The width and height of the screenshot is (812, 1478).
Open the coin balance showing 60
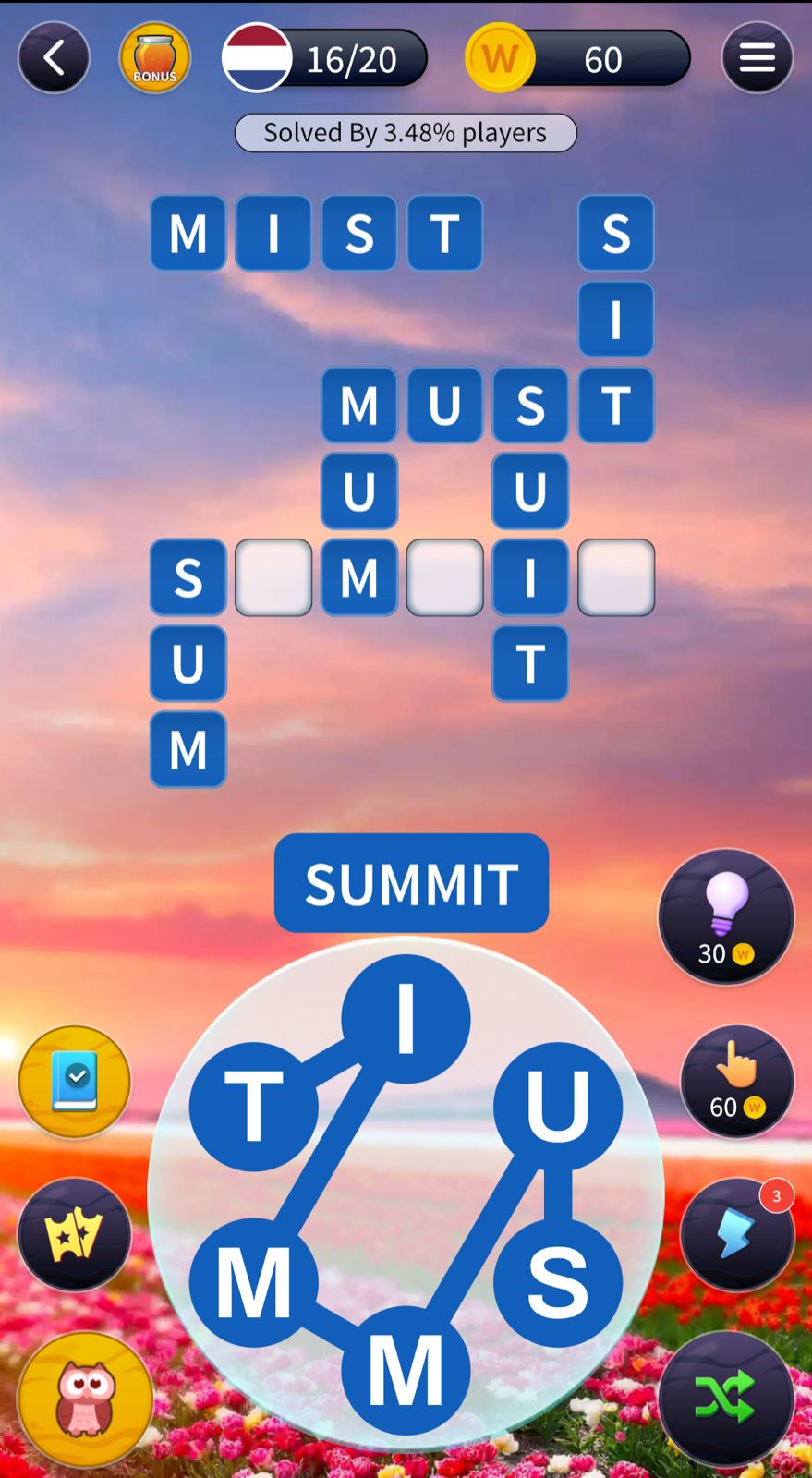coord(578,59)
